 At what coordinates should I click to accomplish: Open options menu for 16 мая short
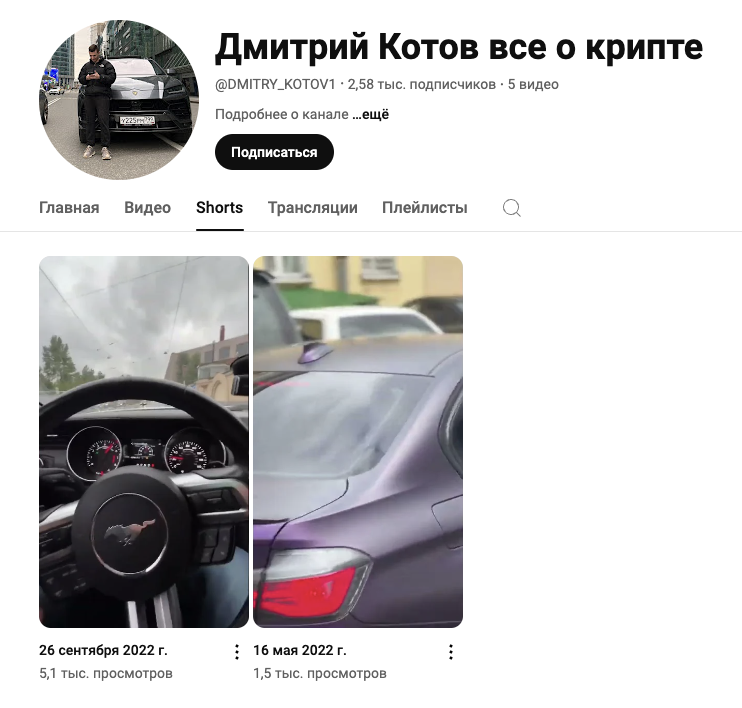pos(451,652)
